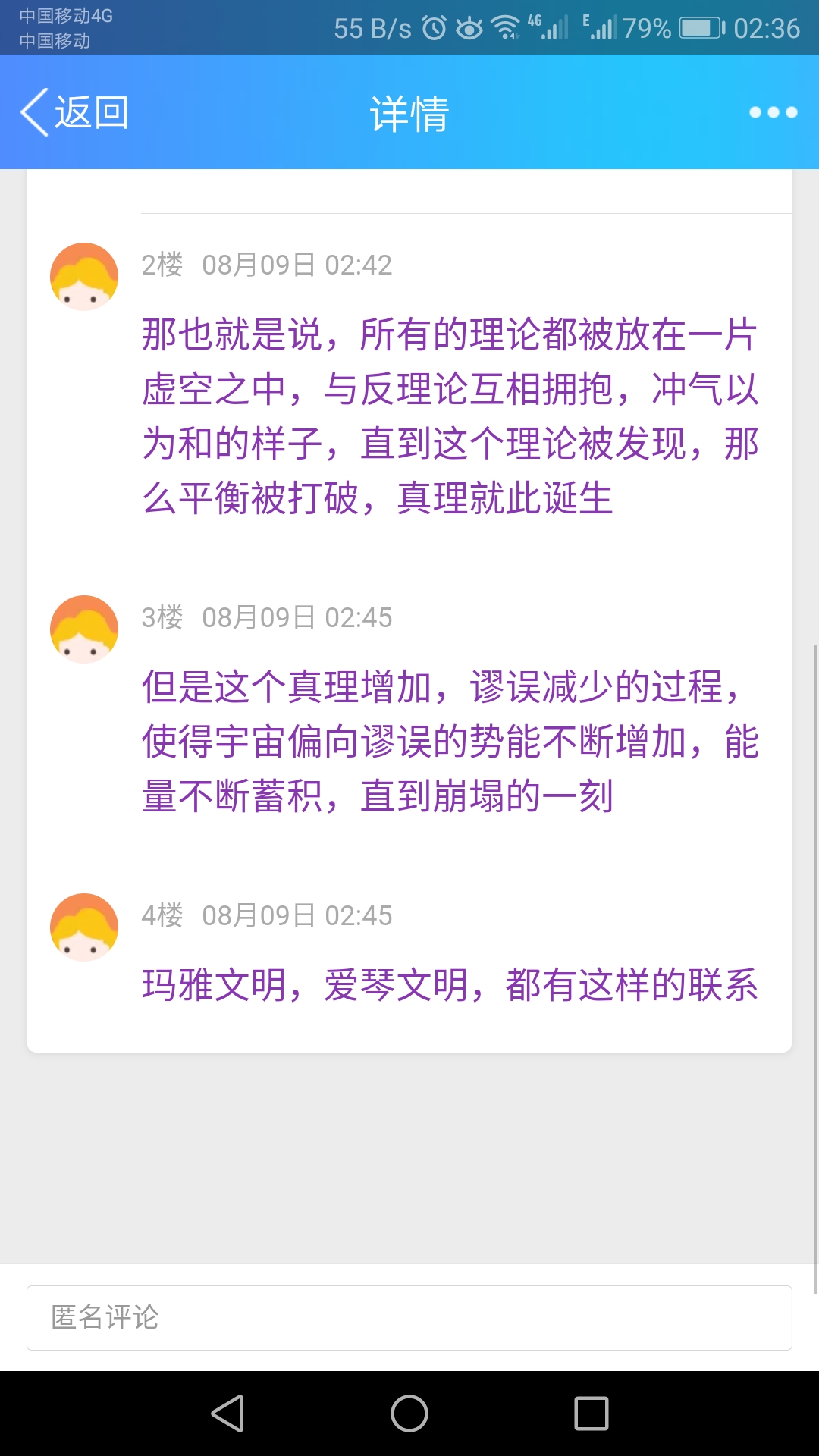The width and height of the screenshot is (819, 1456).
Task: Focus the 匿名评论 comment field
Action: 409,1318
